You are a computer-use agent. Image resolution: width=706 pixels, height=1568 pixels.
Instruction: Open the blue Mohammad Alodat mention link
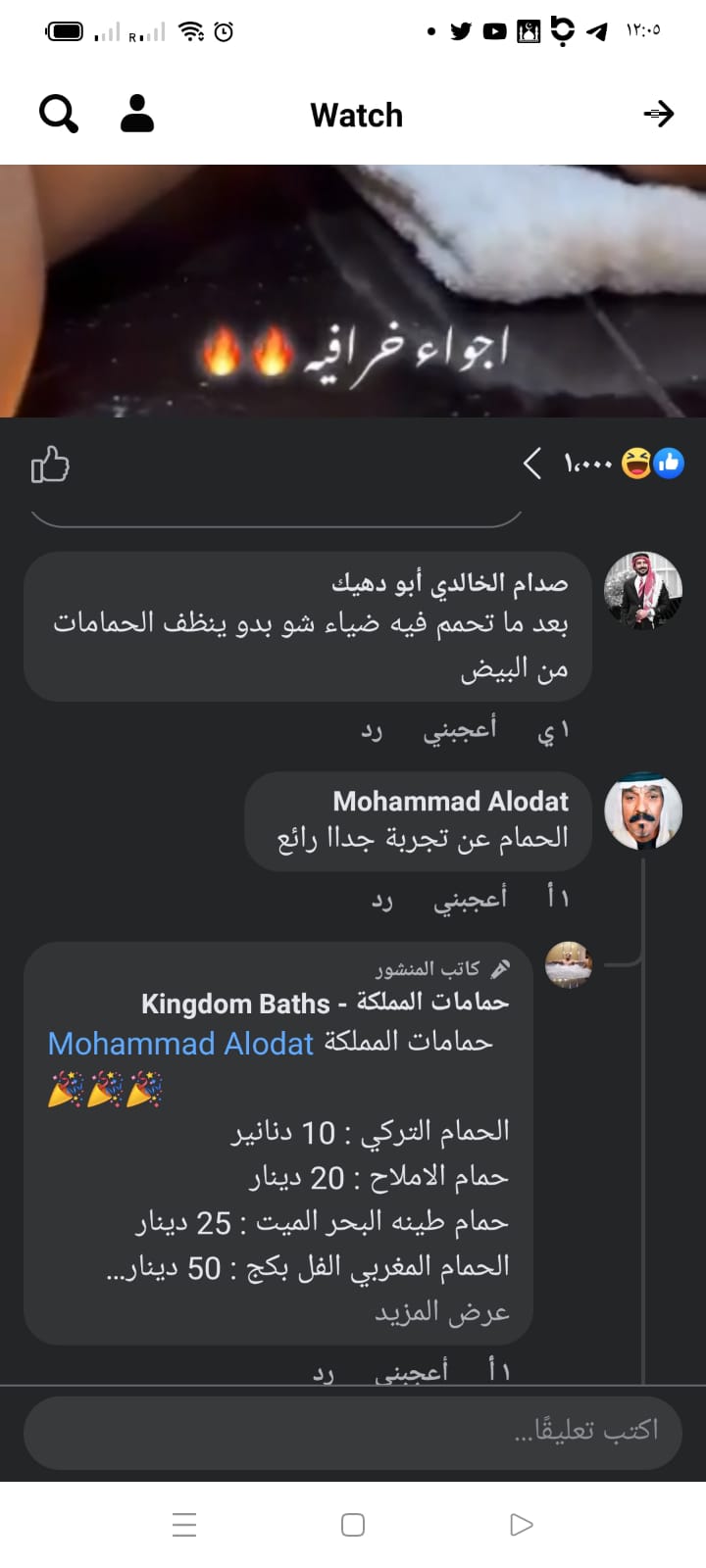tap(180, 1044)
